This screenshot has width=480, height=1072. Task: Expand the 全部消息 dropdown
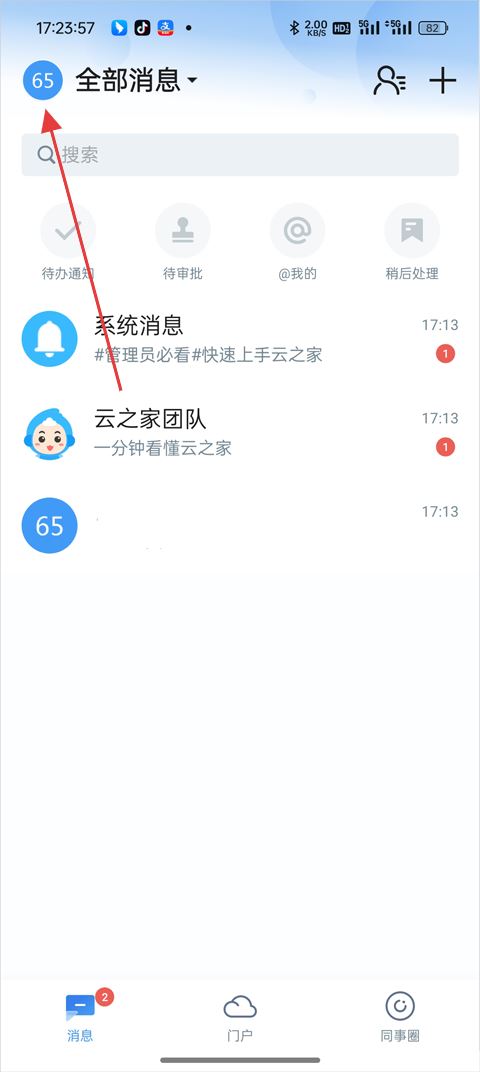point(136,81)
